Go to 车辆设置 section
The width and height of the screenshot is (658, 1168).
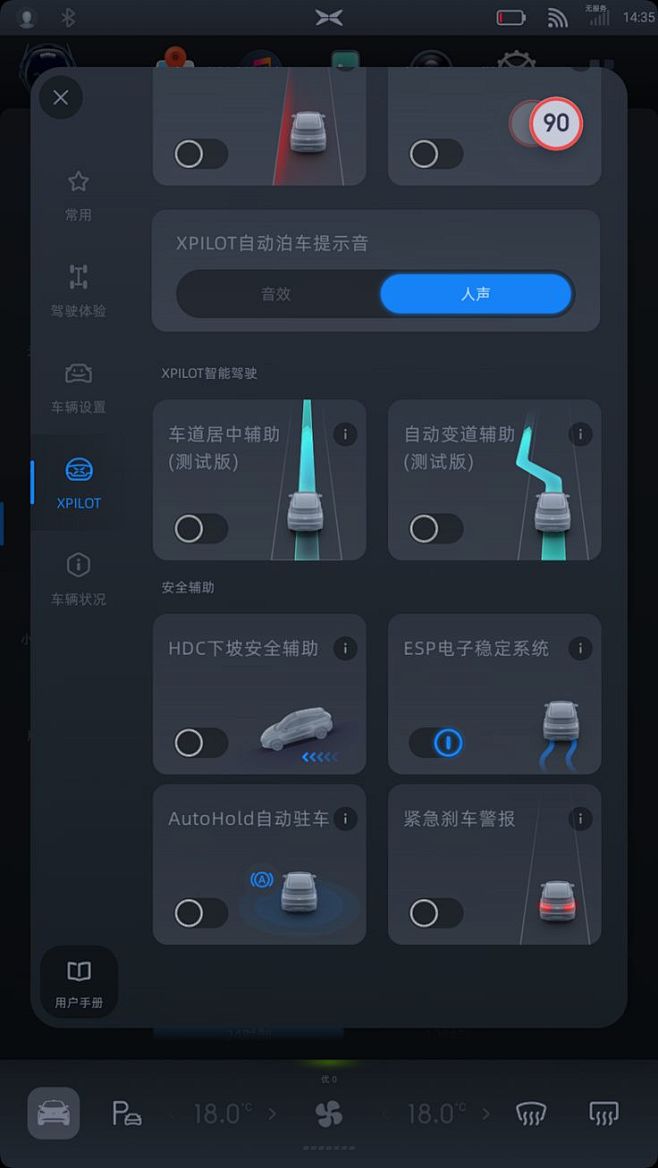(x=78, y=387)
